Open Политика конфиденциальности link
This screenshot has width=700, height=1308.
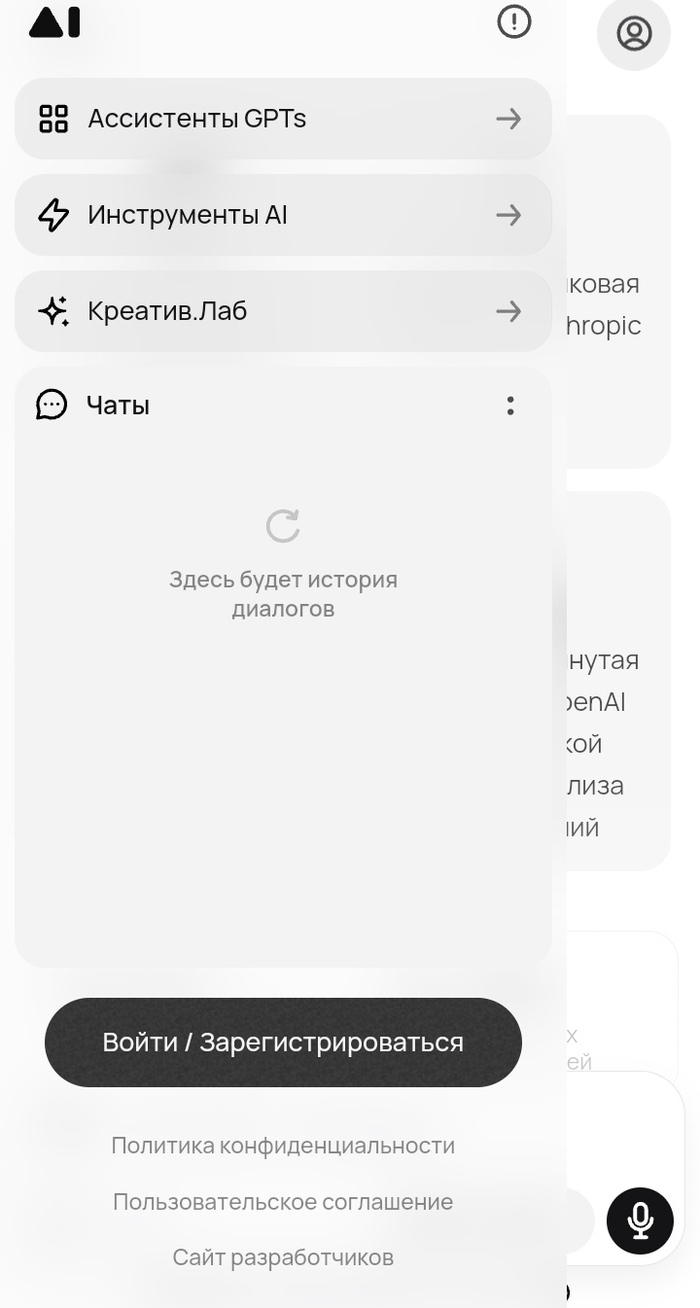(283, 1146)
